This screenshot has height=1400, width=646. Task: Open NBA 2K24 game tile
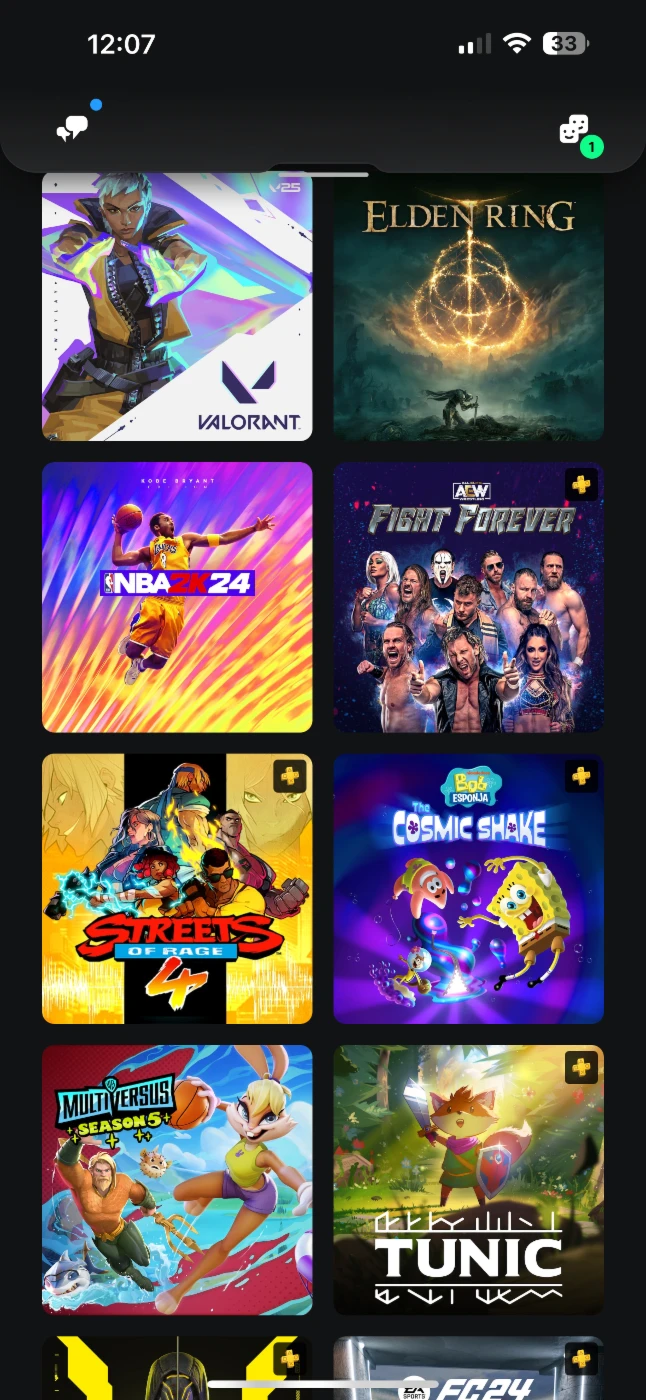click(x=177, y=597)
